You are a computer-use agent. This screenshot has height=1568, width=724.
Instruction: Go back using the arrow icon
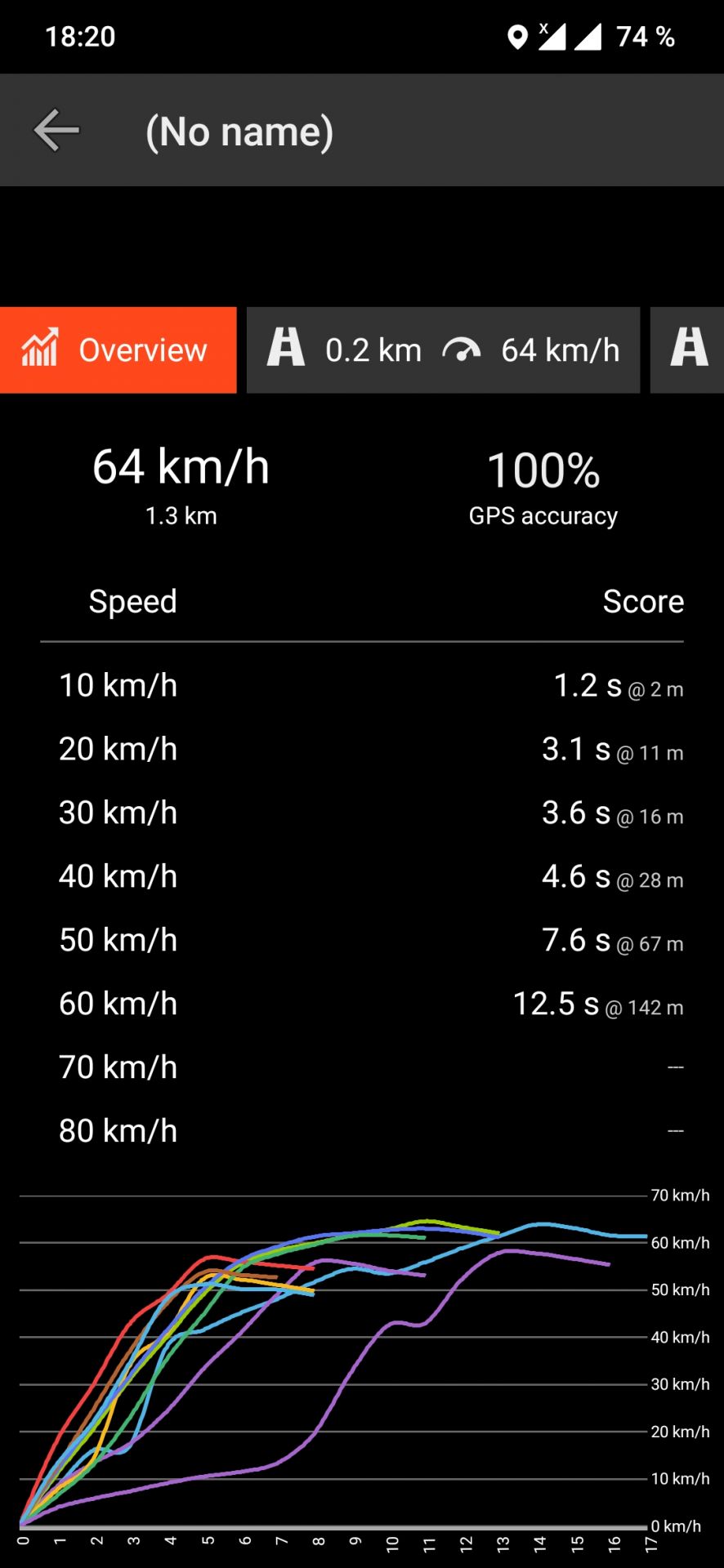(x=56, y=131)
